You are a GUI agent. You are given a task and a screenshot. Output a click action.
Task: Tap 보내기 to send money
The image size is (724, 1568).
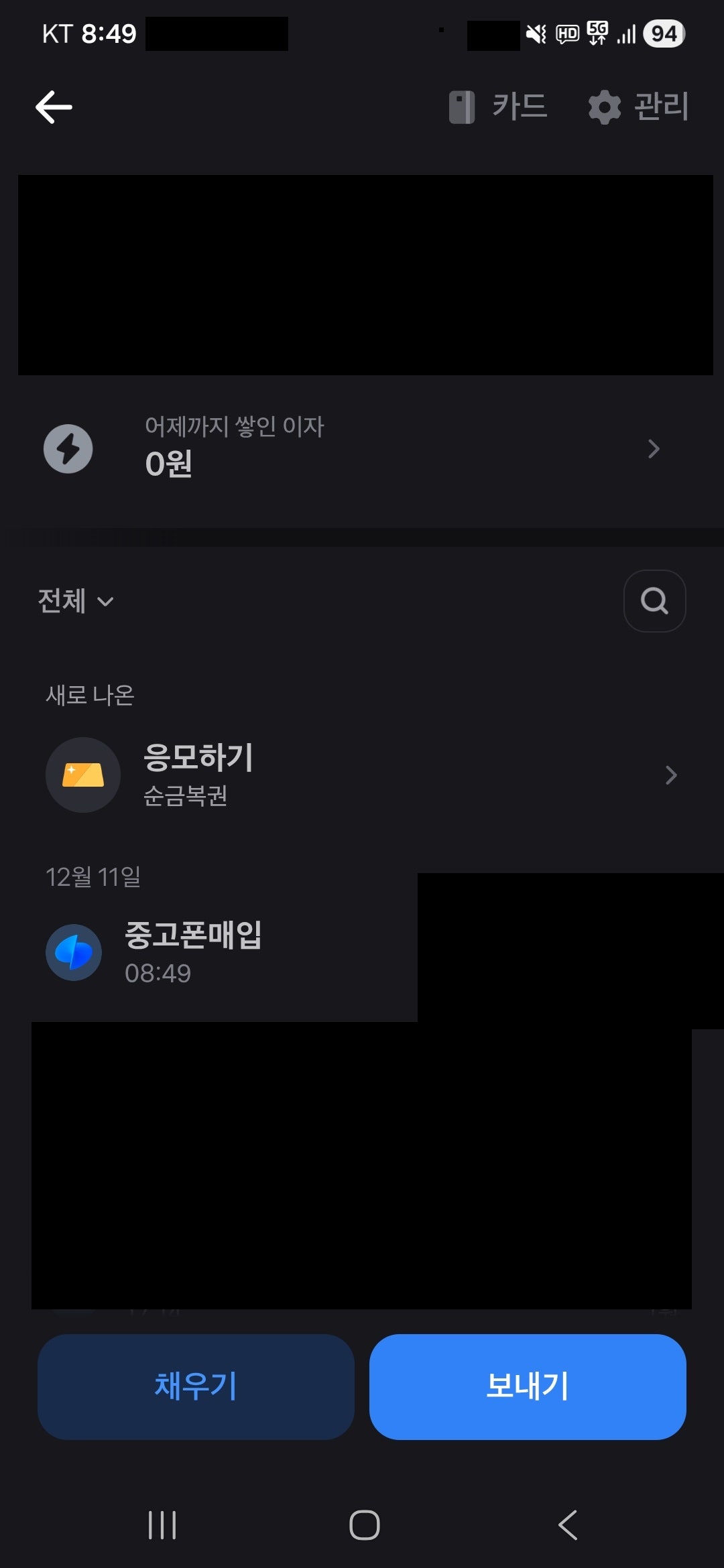[x=528, y=1386]
